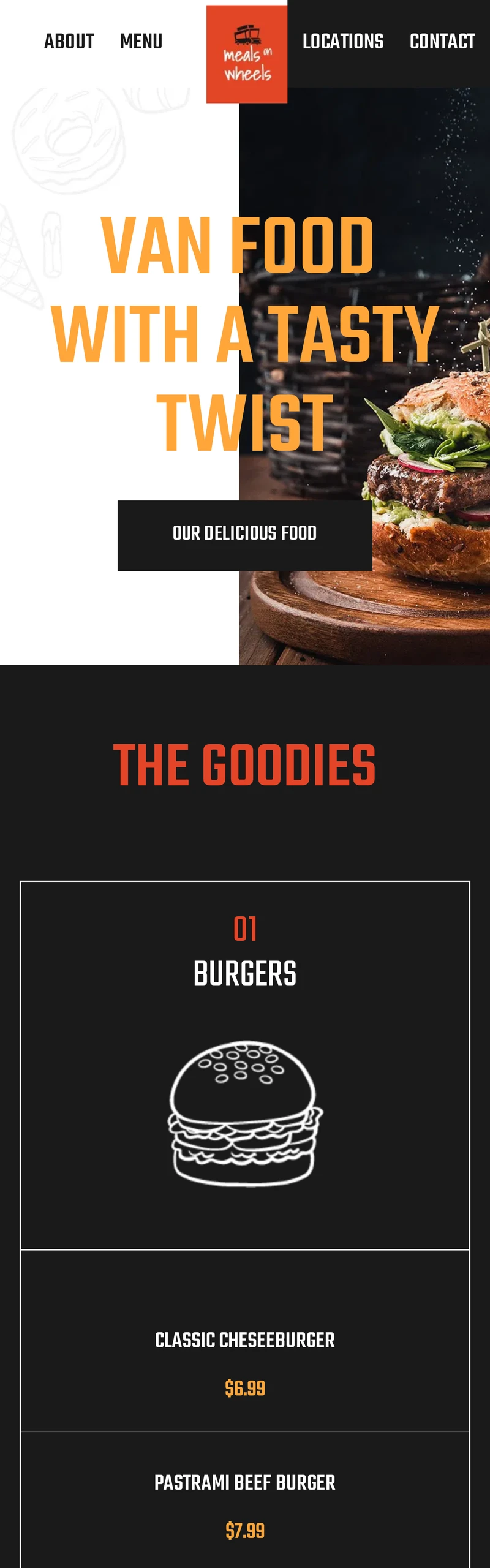
Task: Open the About page
Action: 69,42
